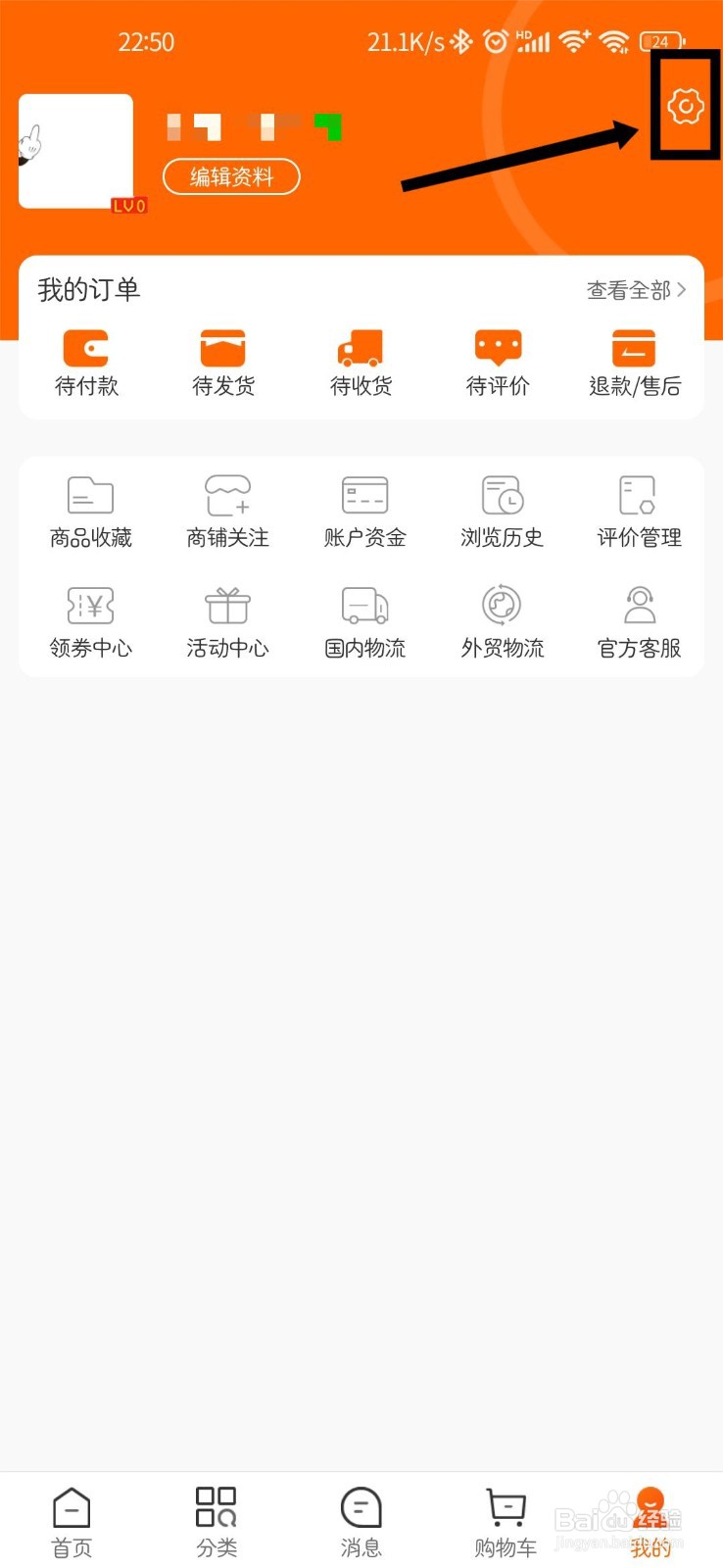Open 退款/售后 section

(635, 363)
